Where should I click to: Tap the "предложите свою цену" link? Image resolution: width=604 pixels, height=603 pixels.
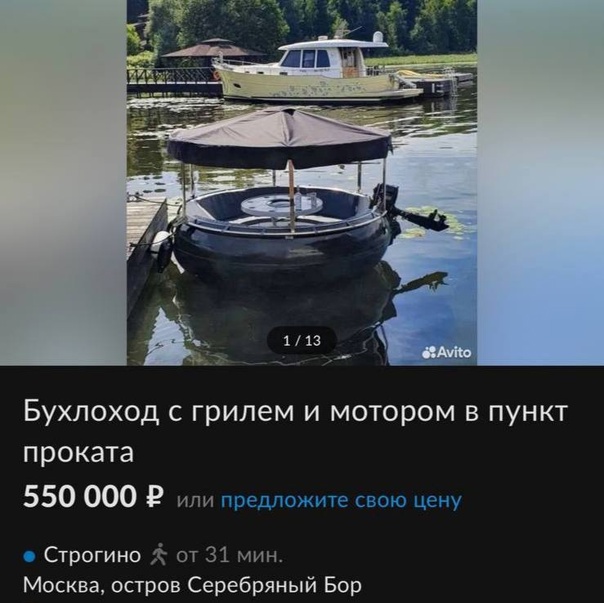click(341, 500)
